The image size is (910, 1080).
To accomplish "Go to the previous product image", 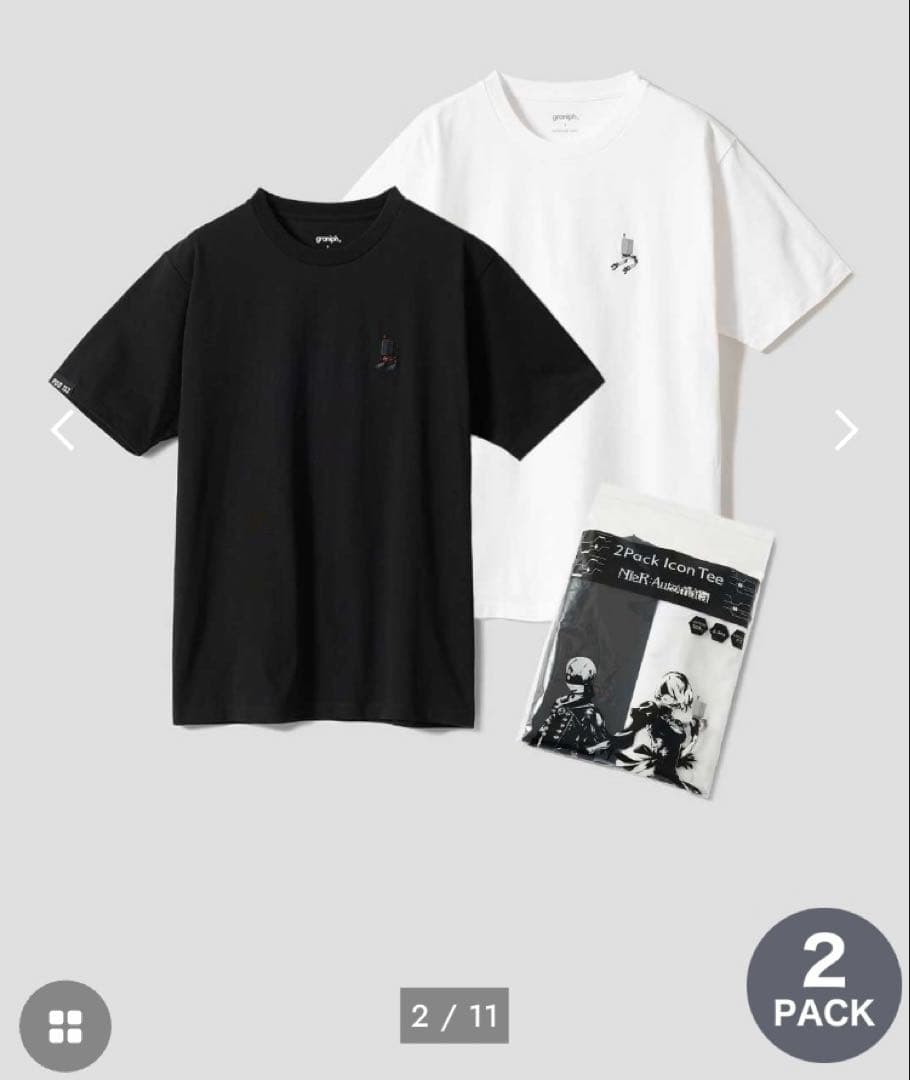I will (x=62, y=431).
